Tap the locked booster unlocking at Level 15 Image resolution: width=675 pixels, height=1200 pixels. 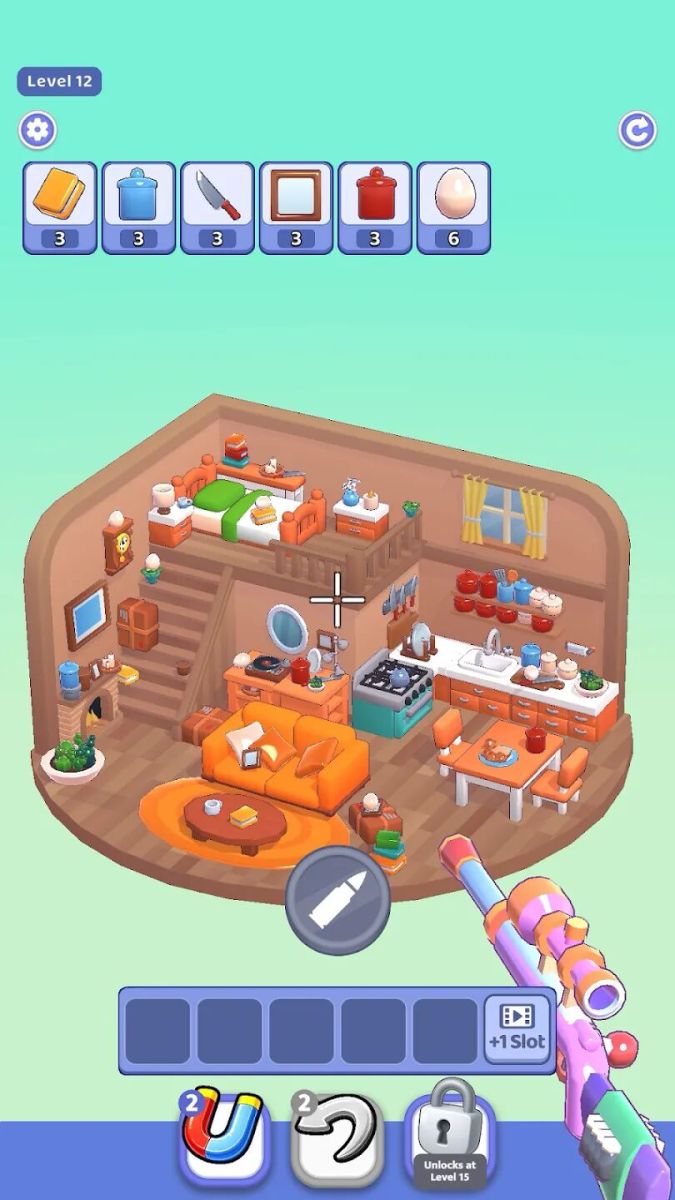(x=449, y=1140)
